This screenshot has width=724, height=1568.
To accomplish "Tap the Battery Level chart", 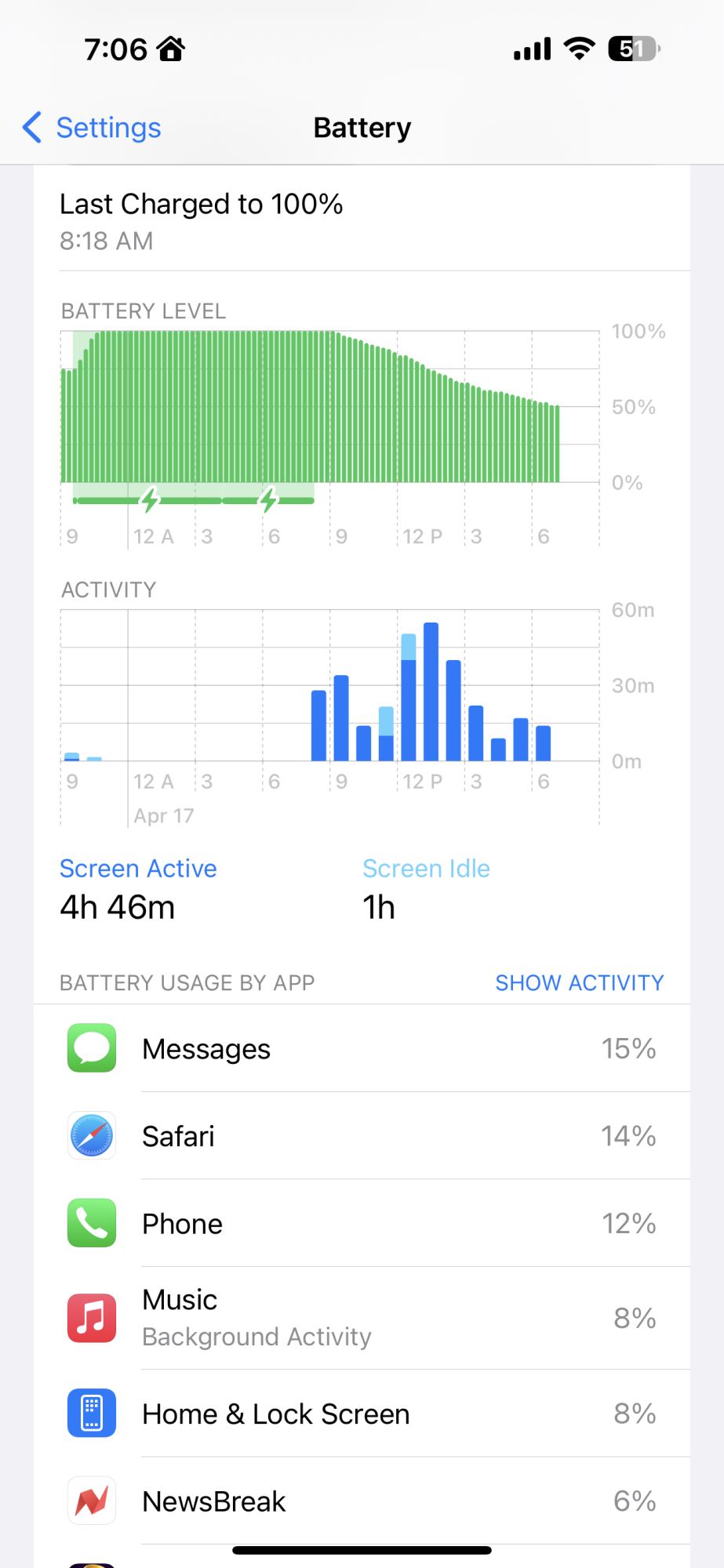I will (x=329, y=408).
